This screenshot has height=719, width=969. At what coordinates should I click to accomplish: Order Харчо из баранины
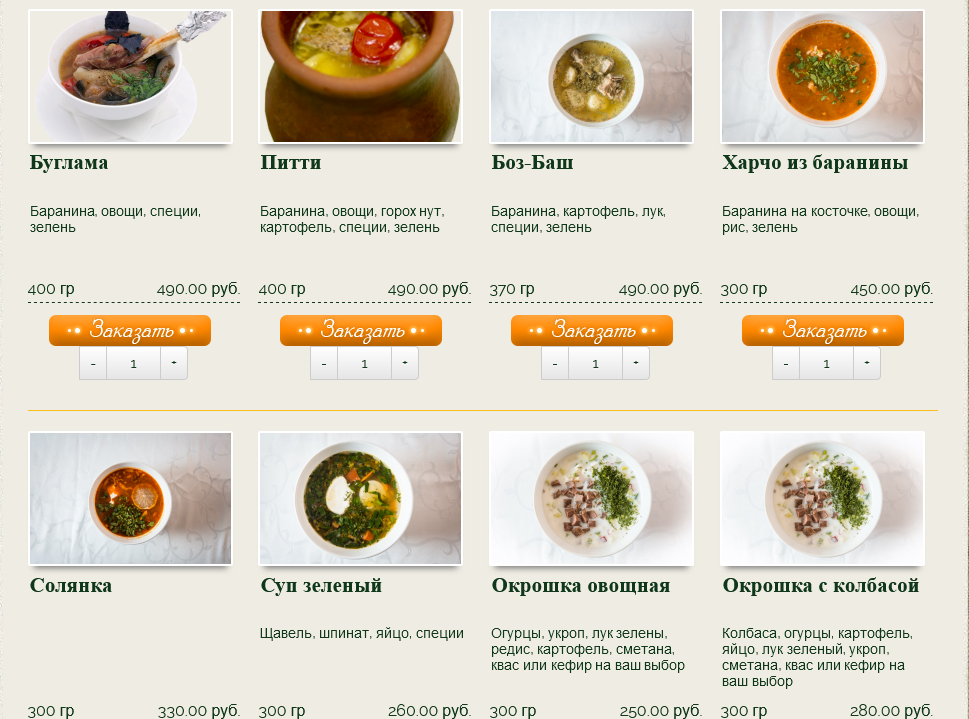click(823, 330)
